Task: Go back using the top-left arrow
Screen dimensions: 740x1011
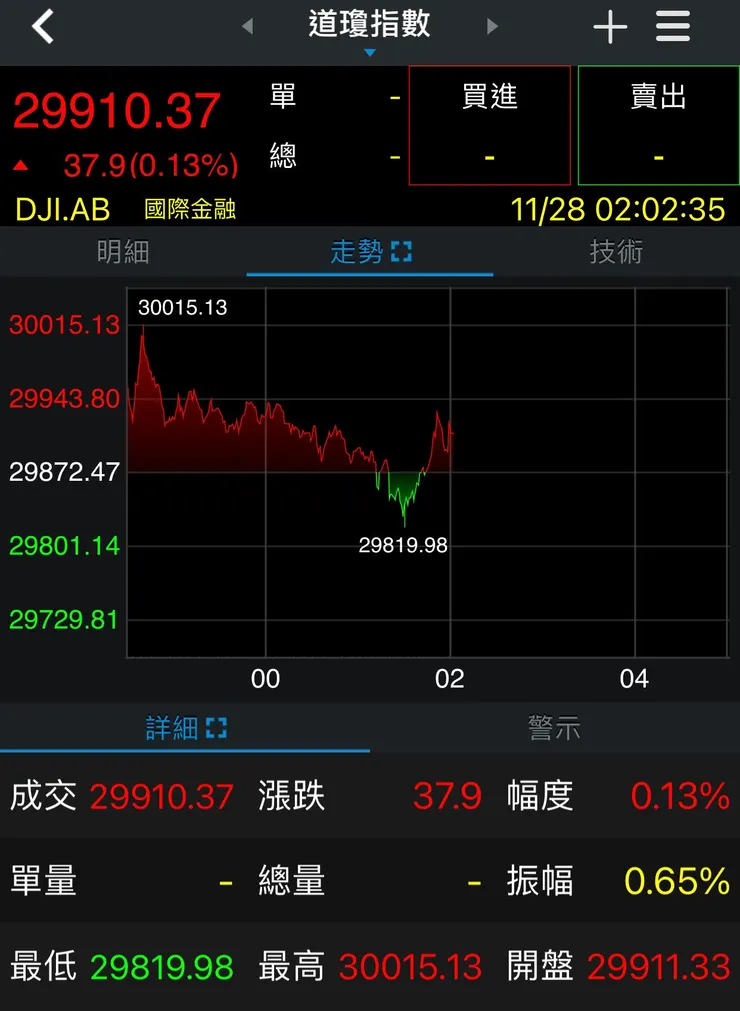Action: [42, 27]
